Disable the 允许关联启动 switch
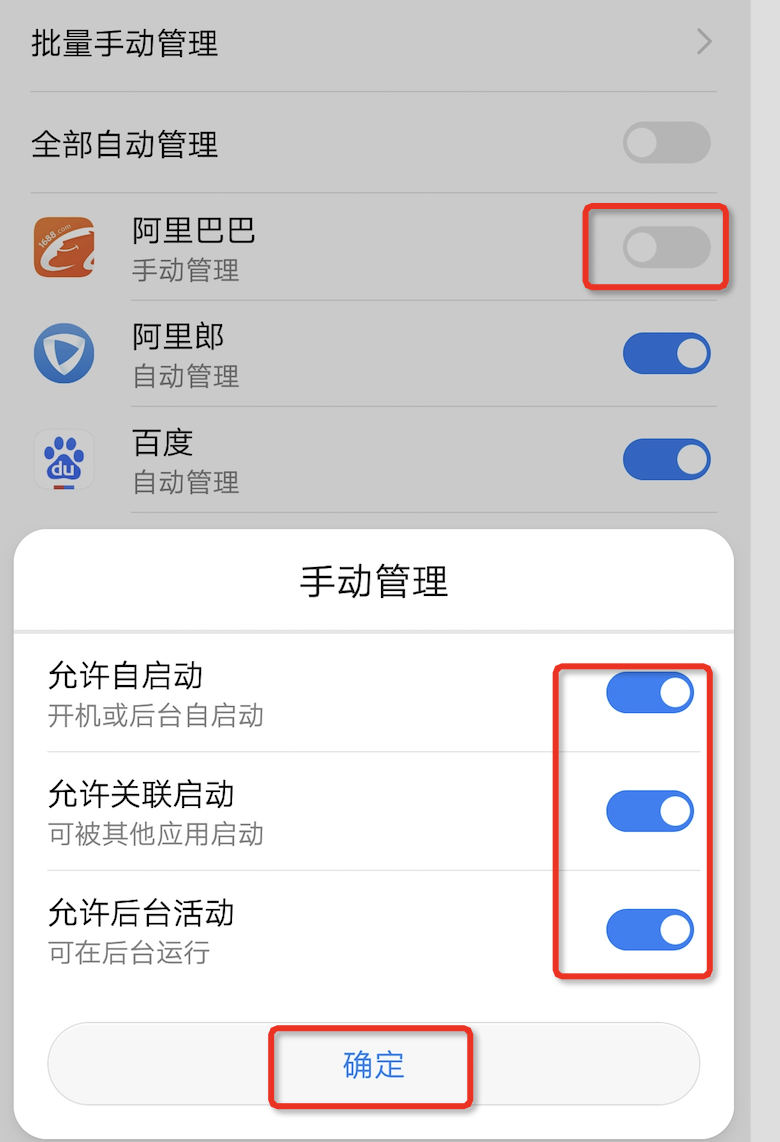This screenshot has width=780, height=1142. 650,811
